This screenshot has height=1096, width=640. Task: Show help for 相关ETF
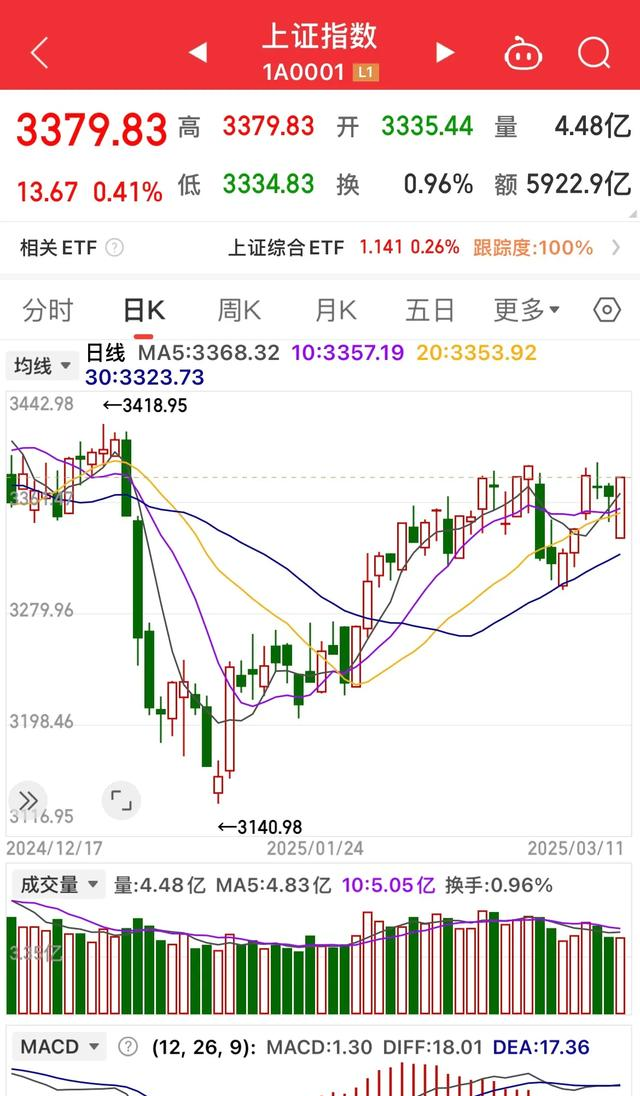115,248
